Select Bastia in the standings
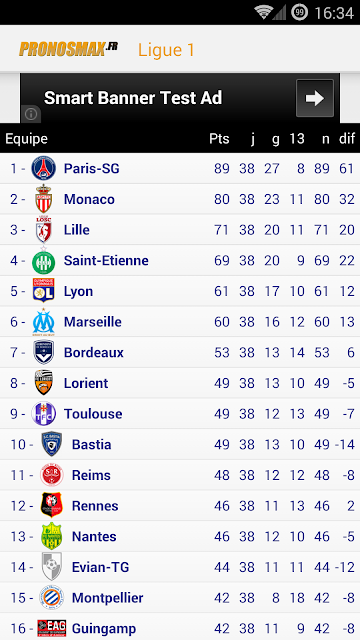 180,444
